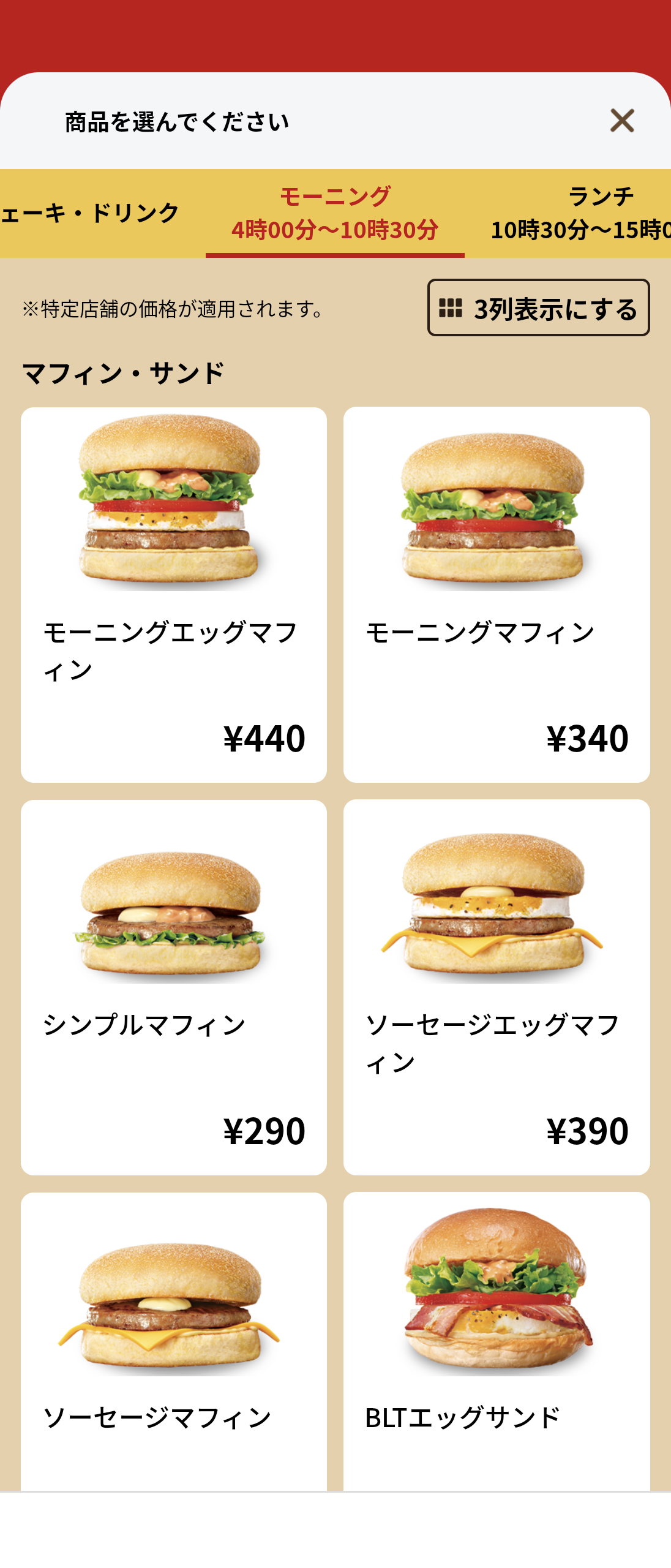Choose モーニングマフィン for ¥340

[497, 594]
